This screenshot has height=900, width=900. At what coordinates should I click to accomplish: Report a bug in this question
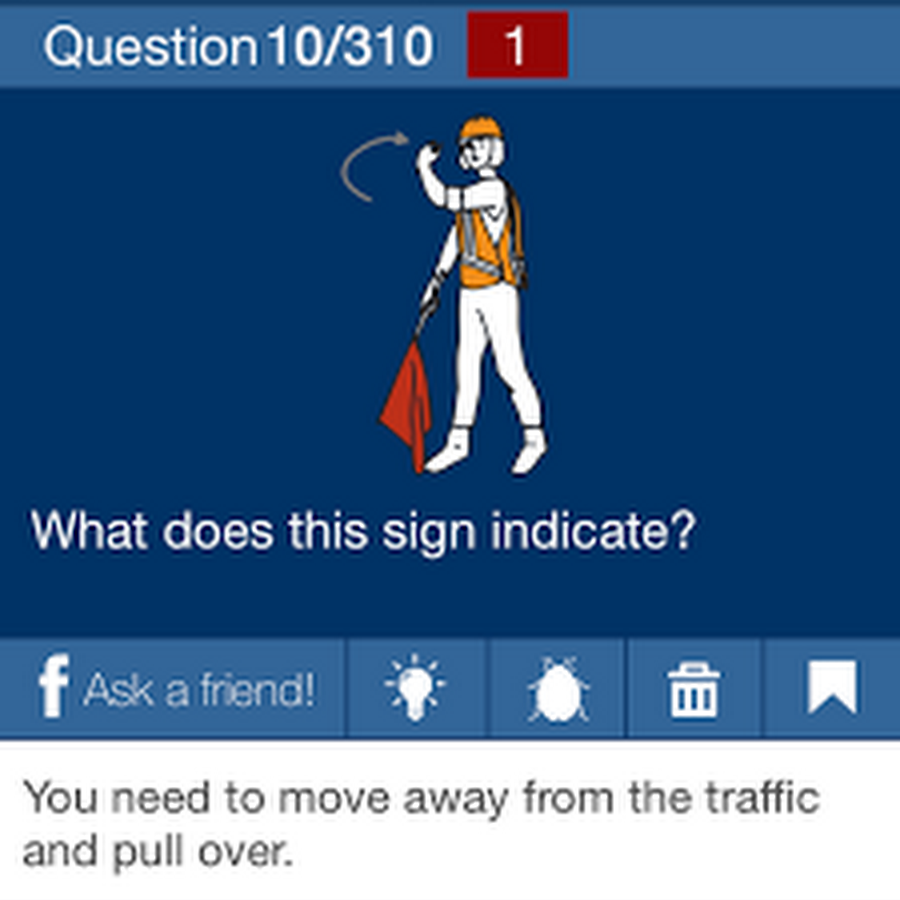(x=557, y=690)
